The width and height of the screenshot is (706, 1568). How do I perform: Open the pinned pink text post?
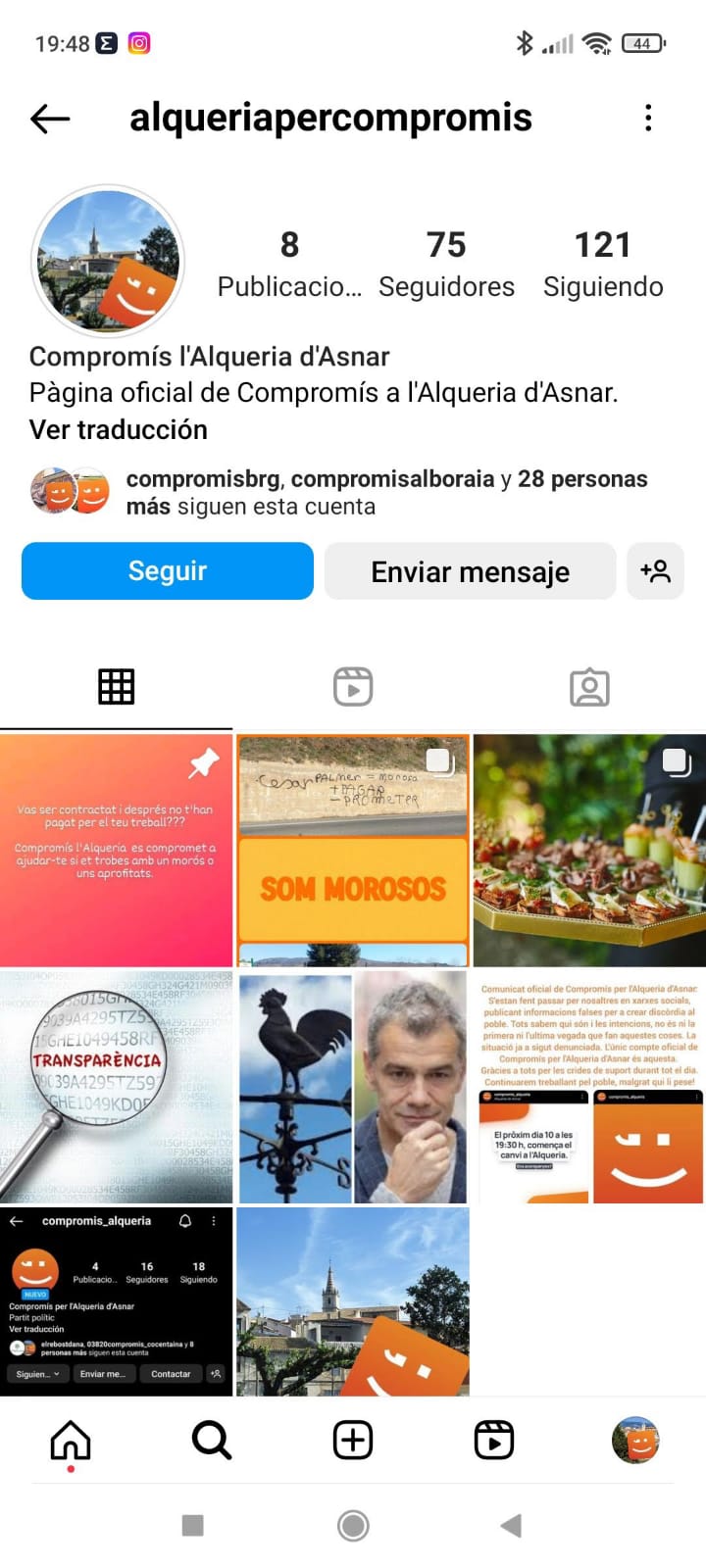tap(116, 851)
